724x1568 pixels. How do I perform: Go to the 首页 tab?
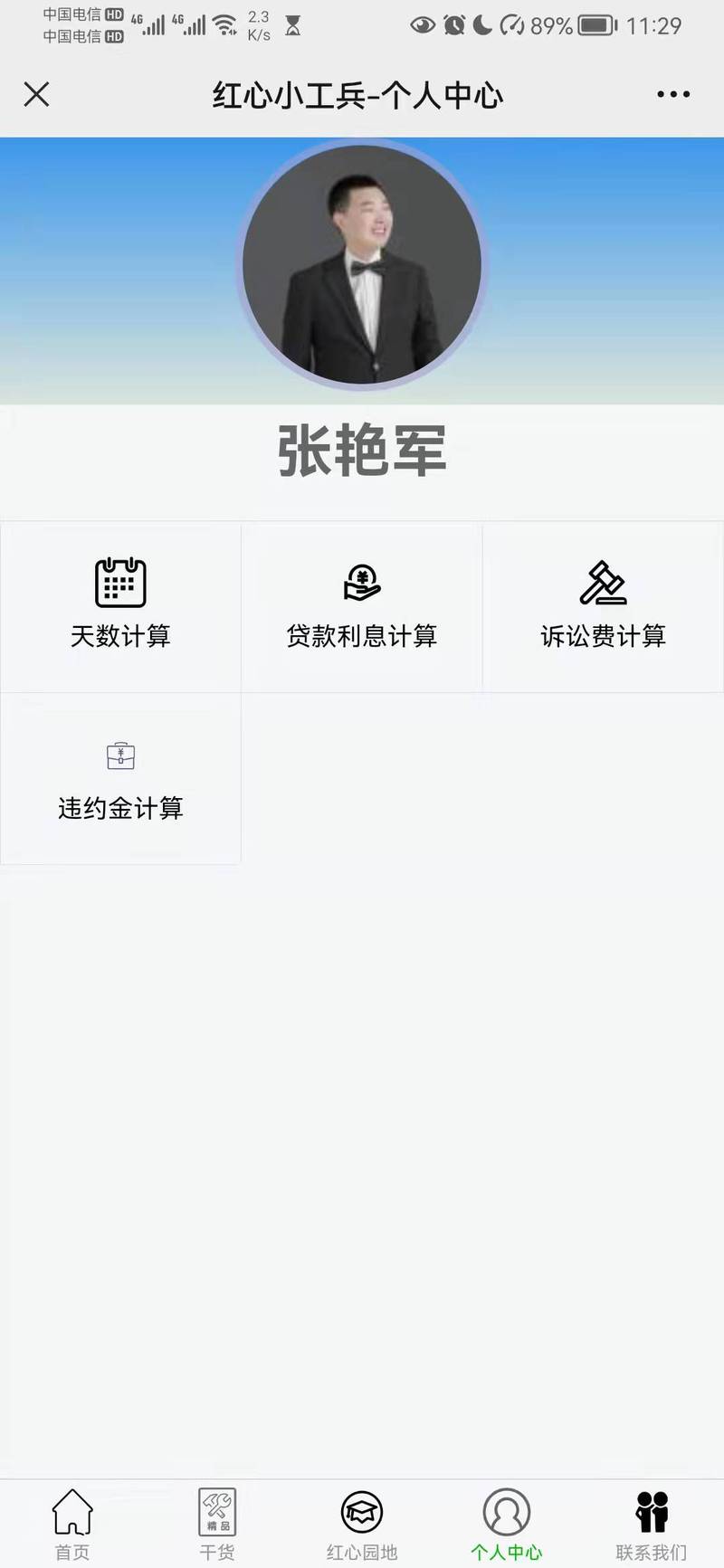click(72, 1525)
